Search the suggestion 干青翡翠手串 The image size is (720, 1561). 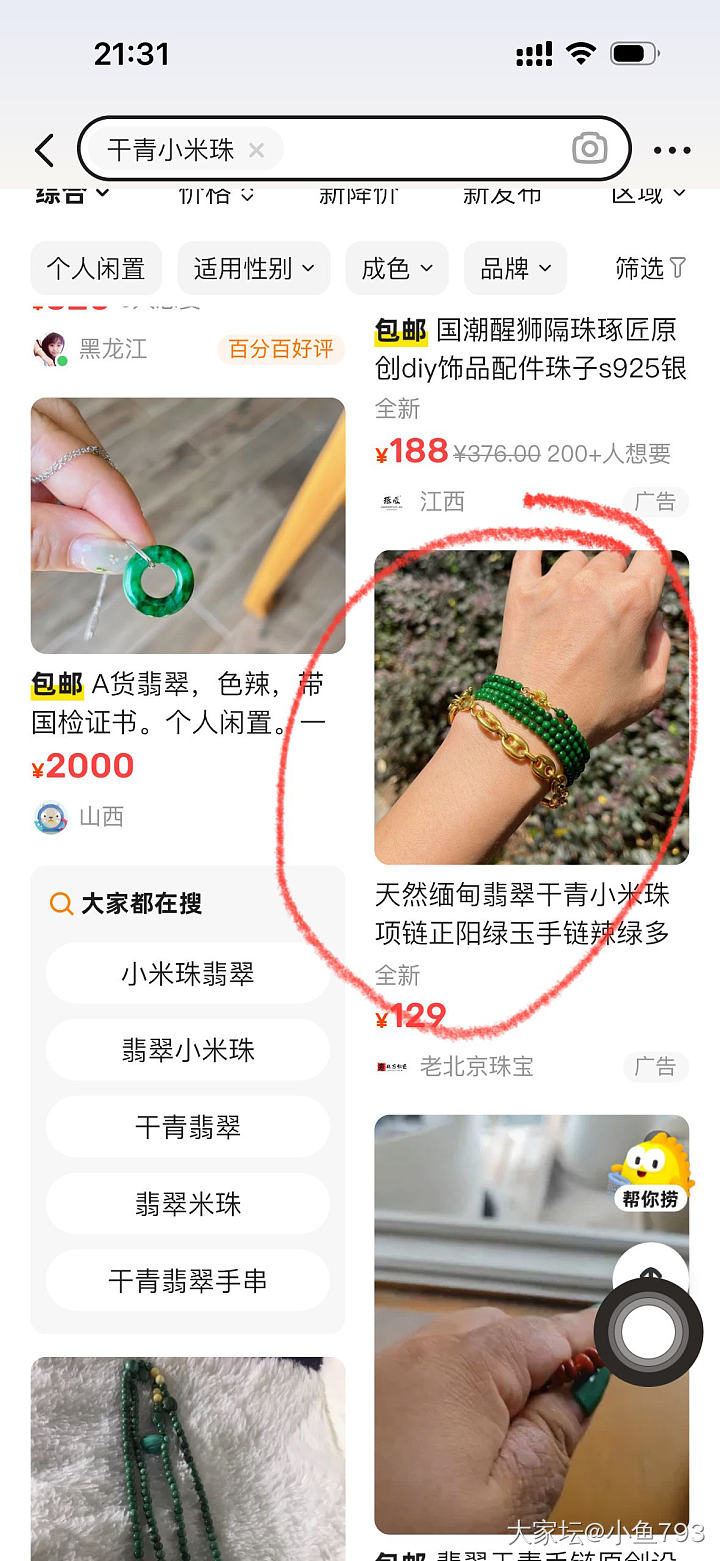click(x=188, y=1281)
